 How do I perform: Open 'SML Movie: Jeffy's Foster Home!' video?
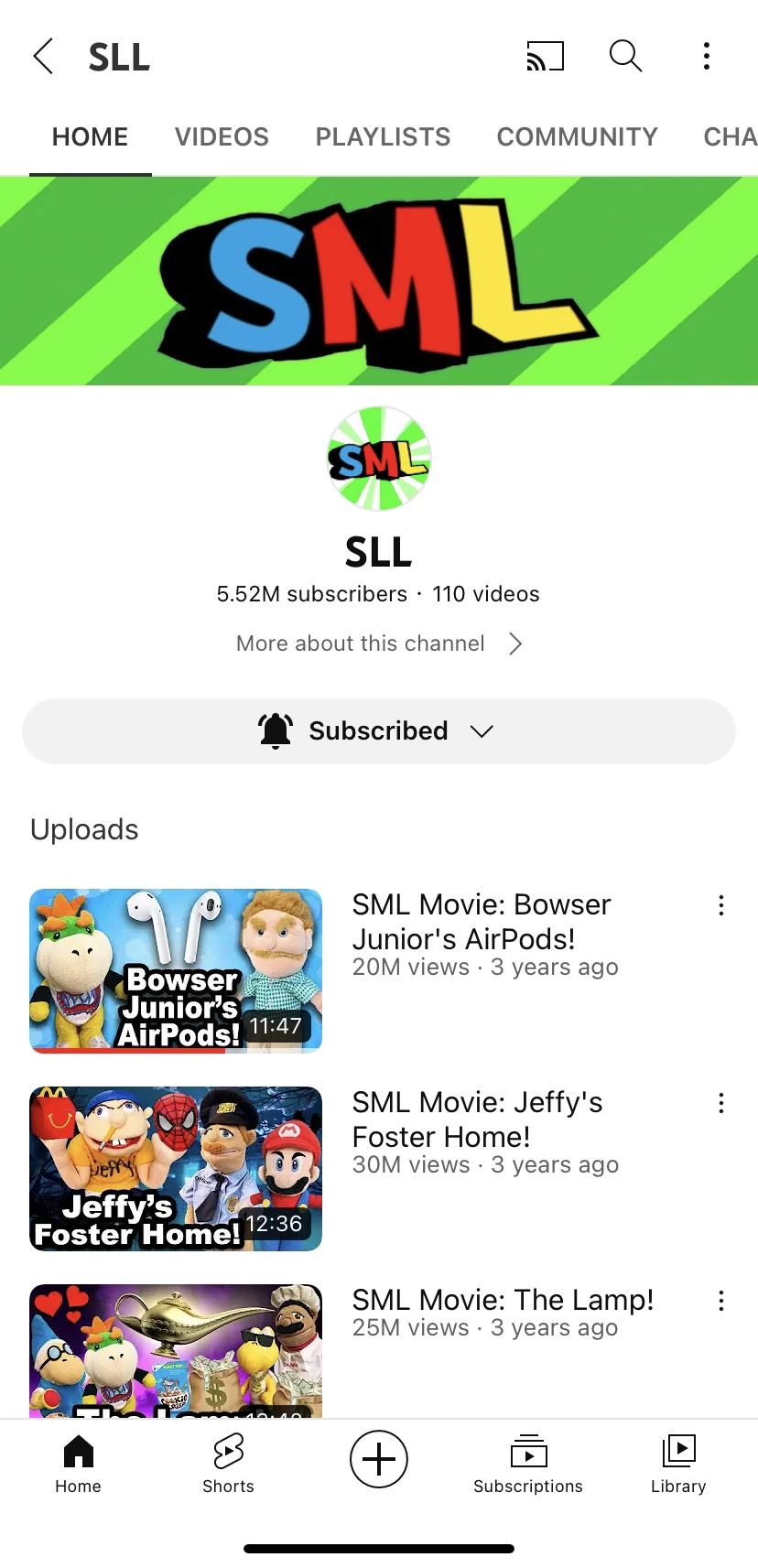477,1119
